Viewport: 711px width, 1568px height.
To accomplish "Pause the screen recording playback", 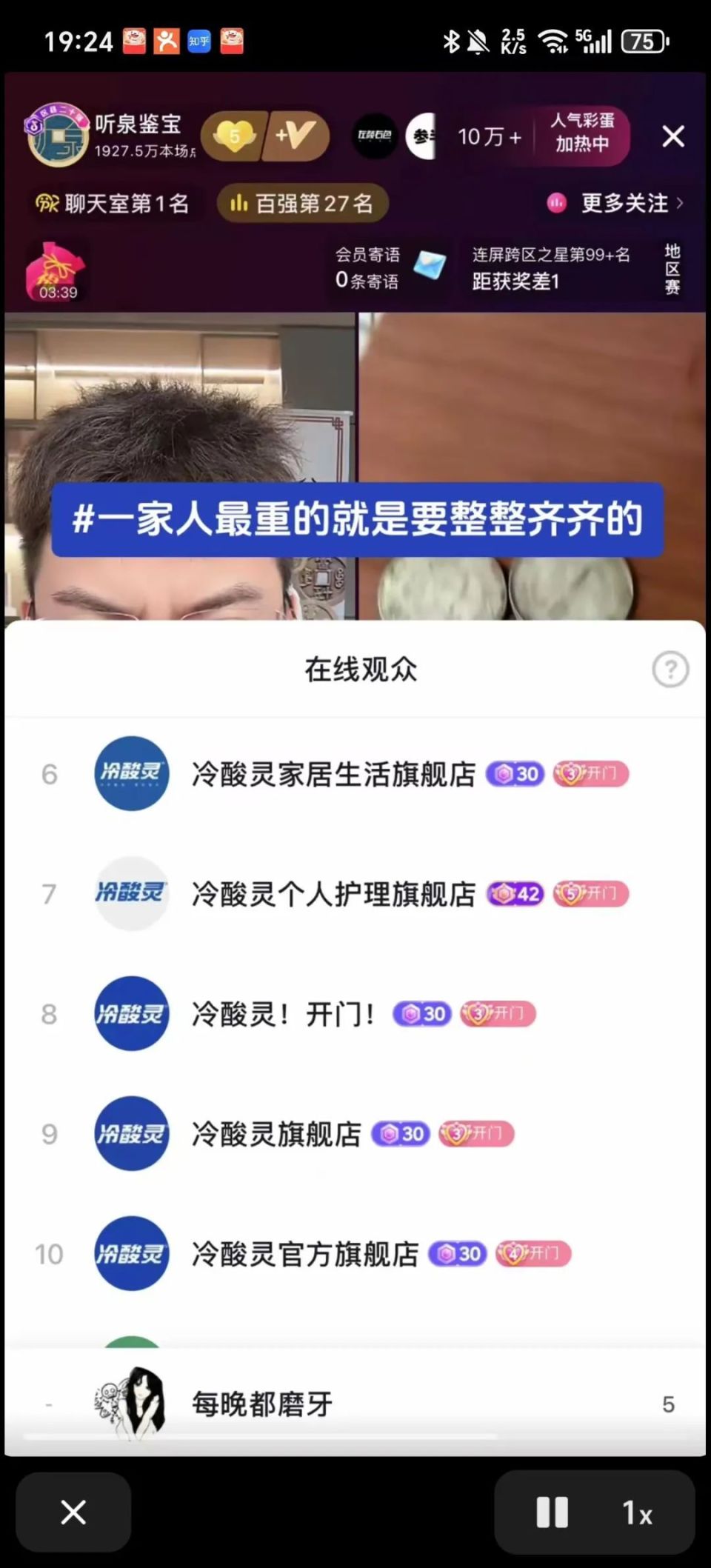I will point(552,1512).
